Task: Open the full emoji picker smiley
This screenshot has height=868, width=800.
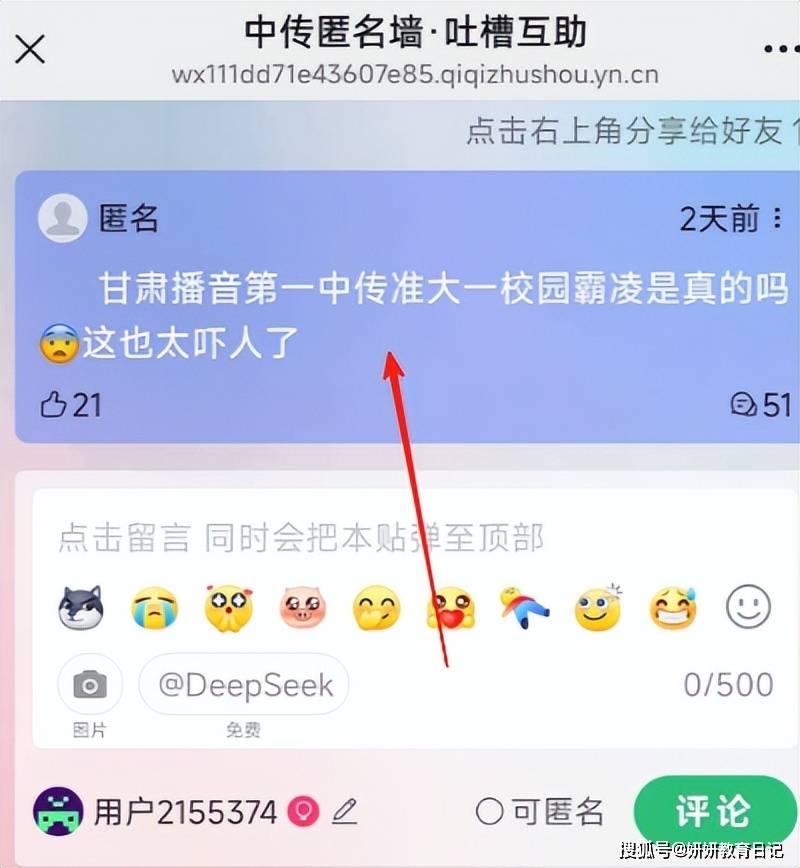Action: coord(748,607)
